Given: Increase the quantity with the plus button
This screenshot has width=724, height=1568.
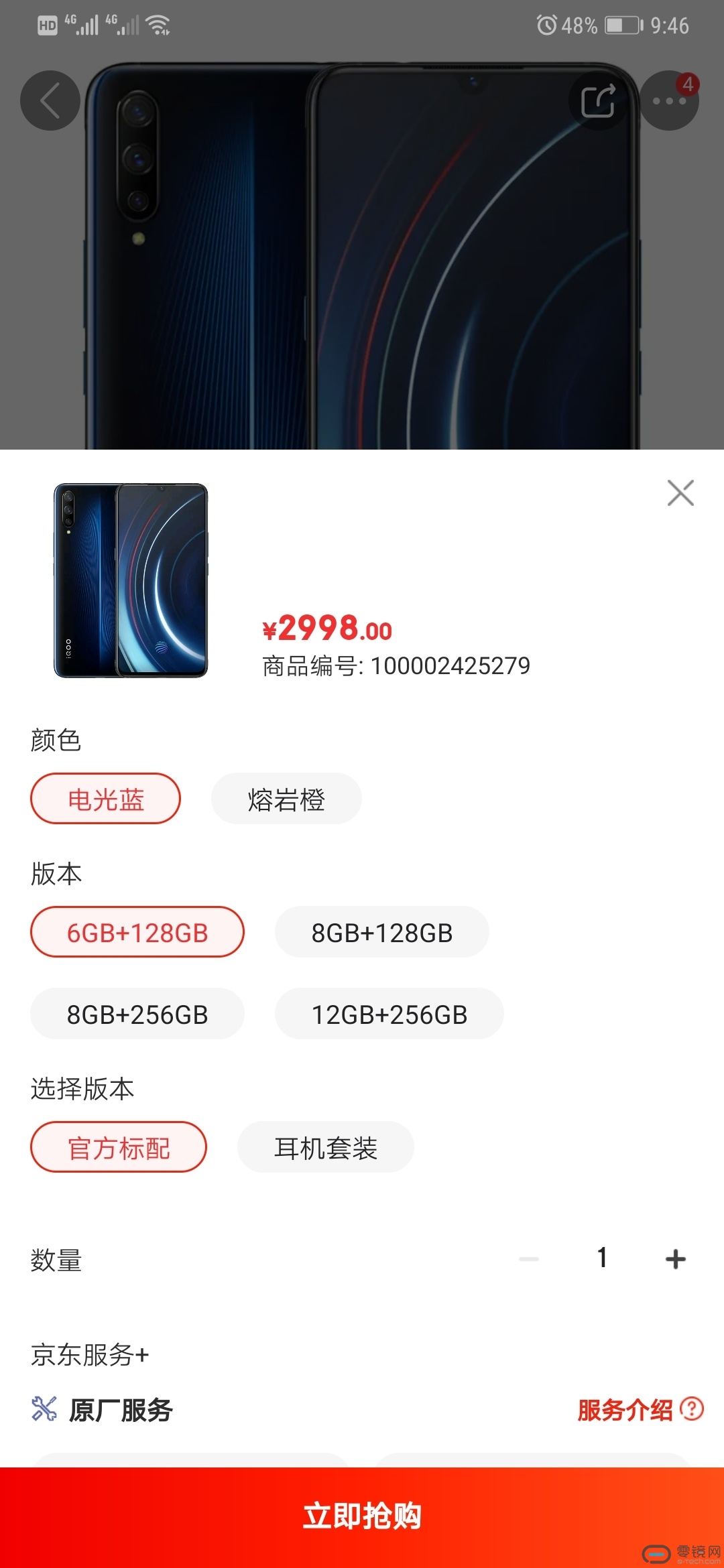Looking at the screenshot, I should (x=676, y=1259).
